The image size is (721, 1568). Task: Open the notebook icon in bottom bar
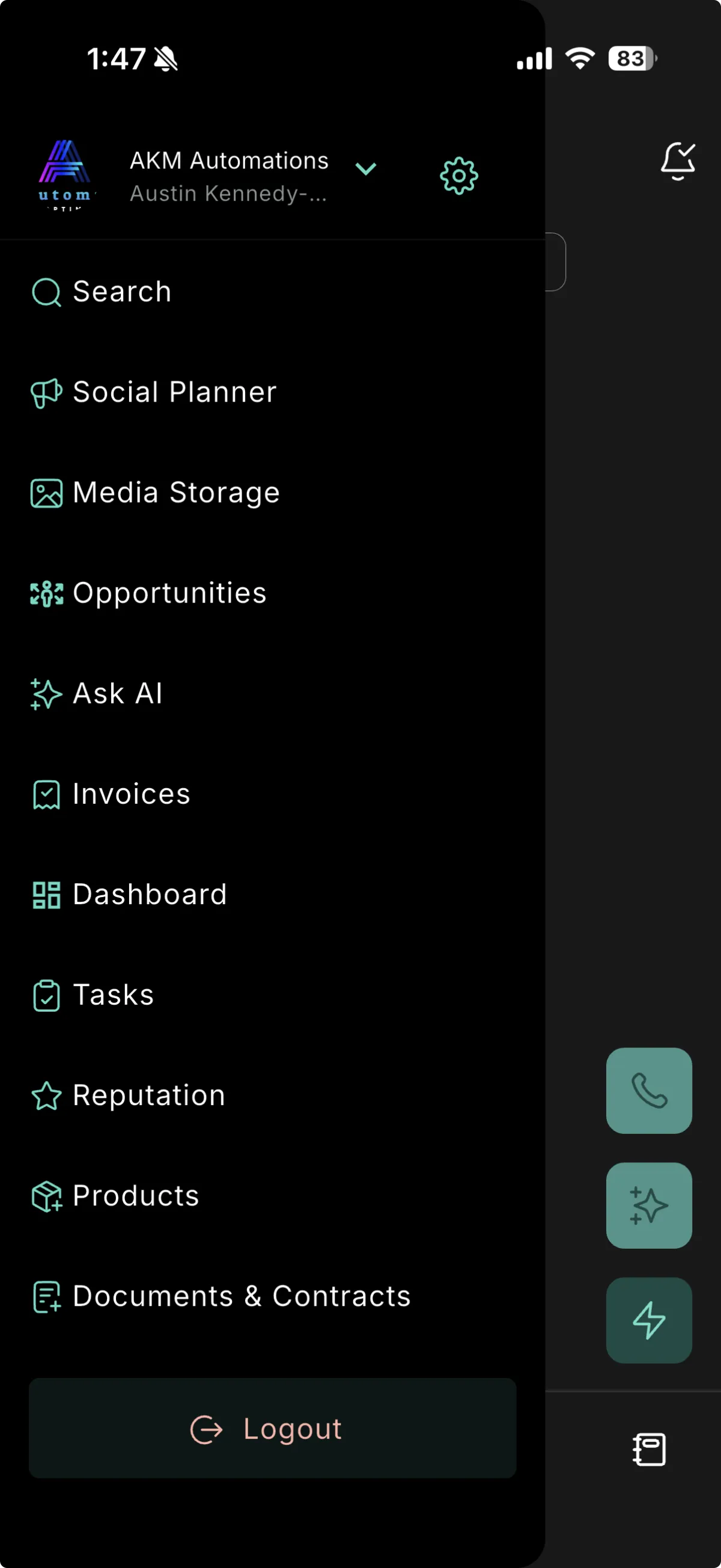[648, 1450]
